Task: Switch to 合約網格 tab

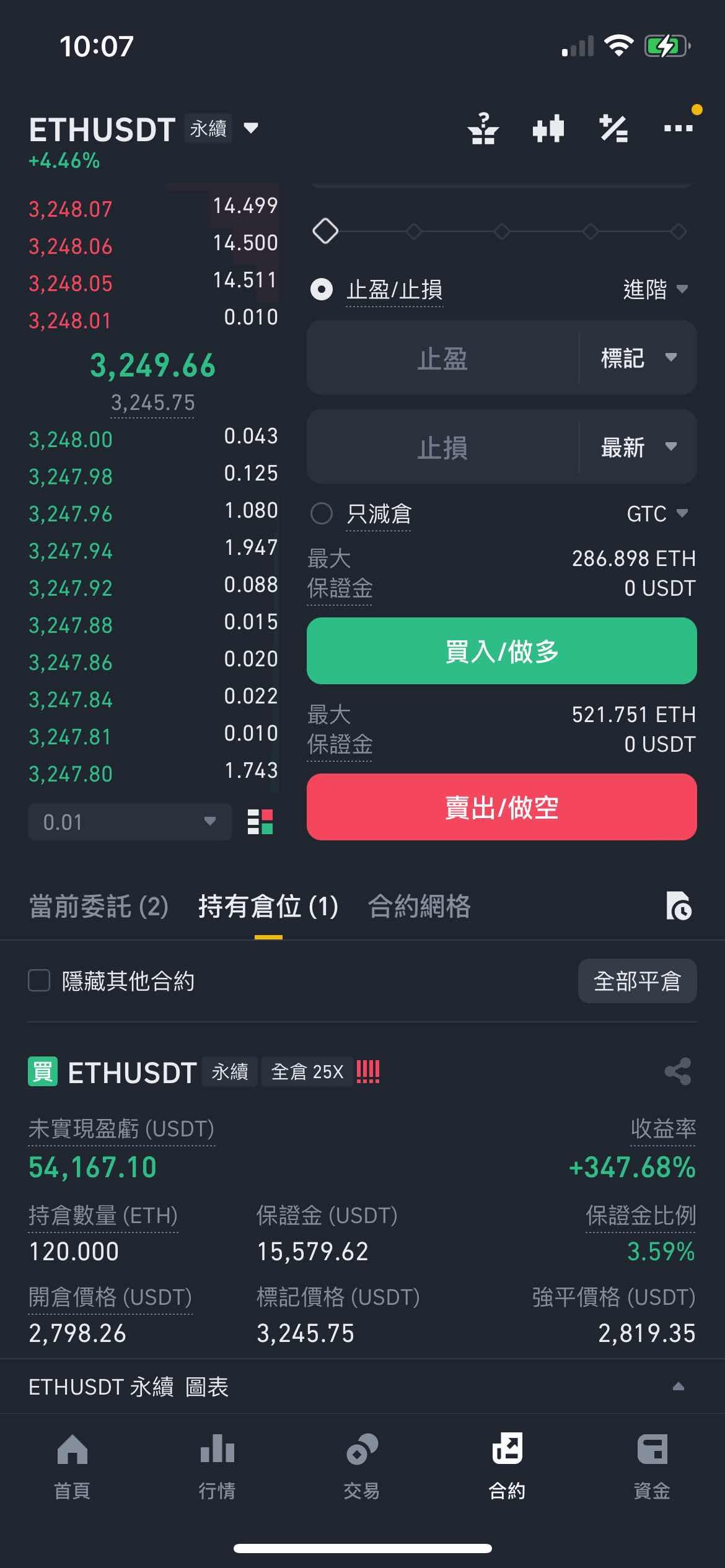Action: (419, 907)
